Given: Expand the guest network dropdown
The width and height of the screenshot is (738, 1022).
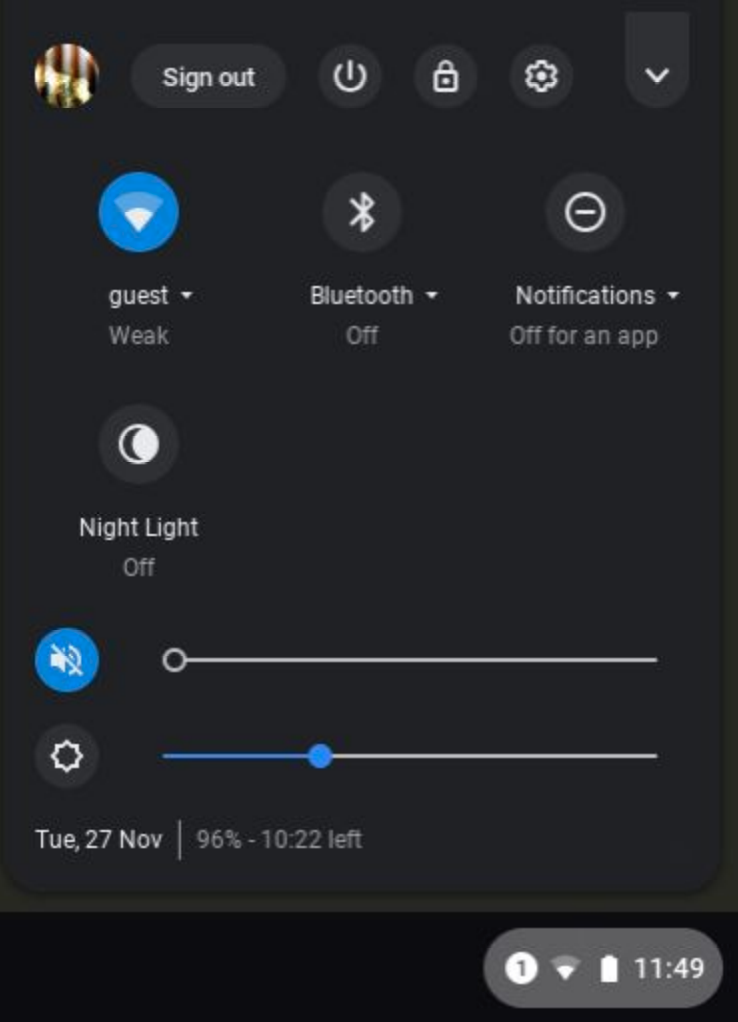Looking at the screenshot, I should point(150,296).
